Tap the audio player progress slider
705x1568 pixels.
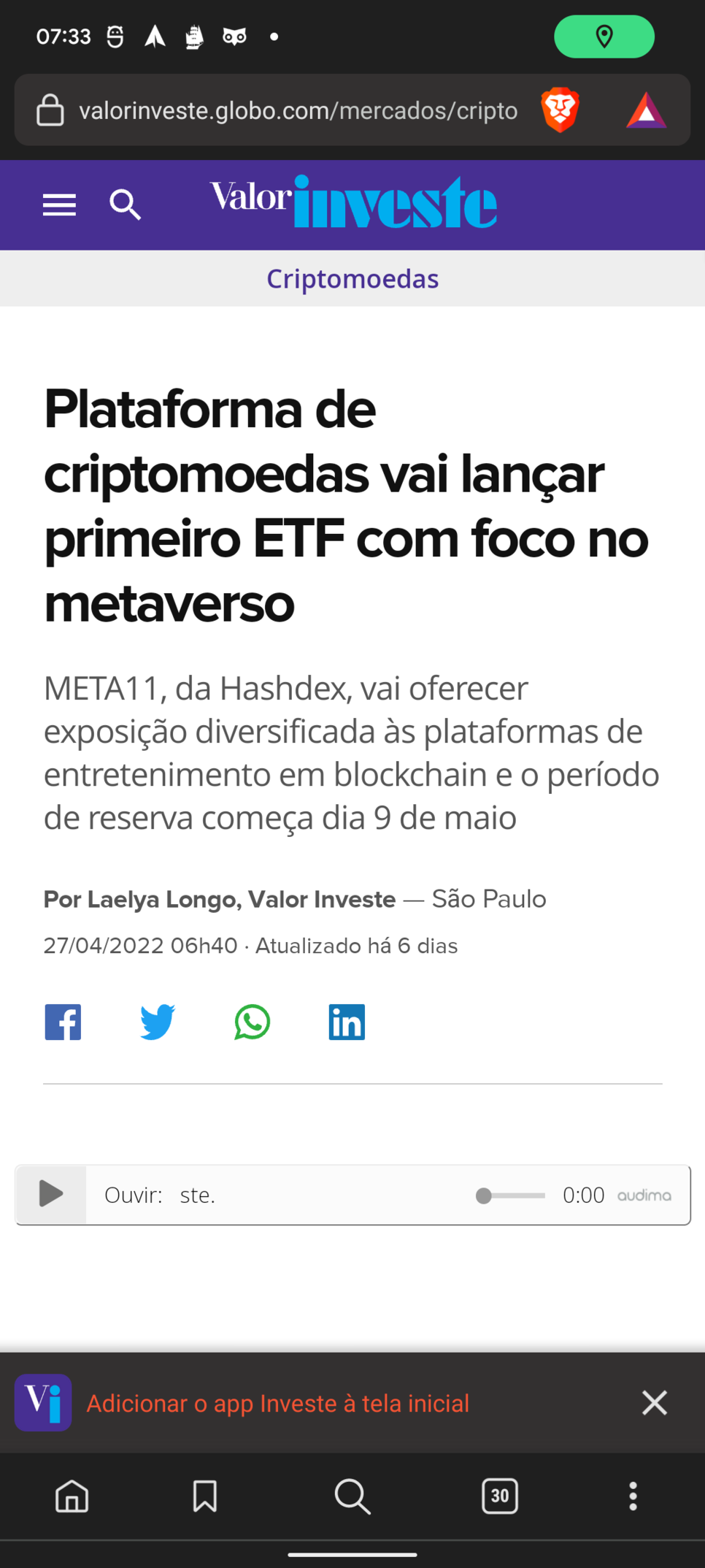510,1196
